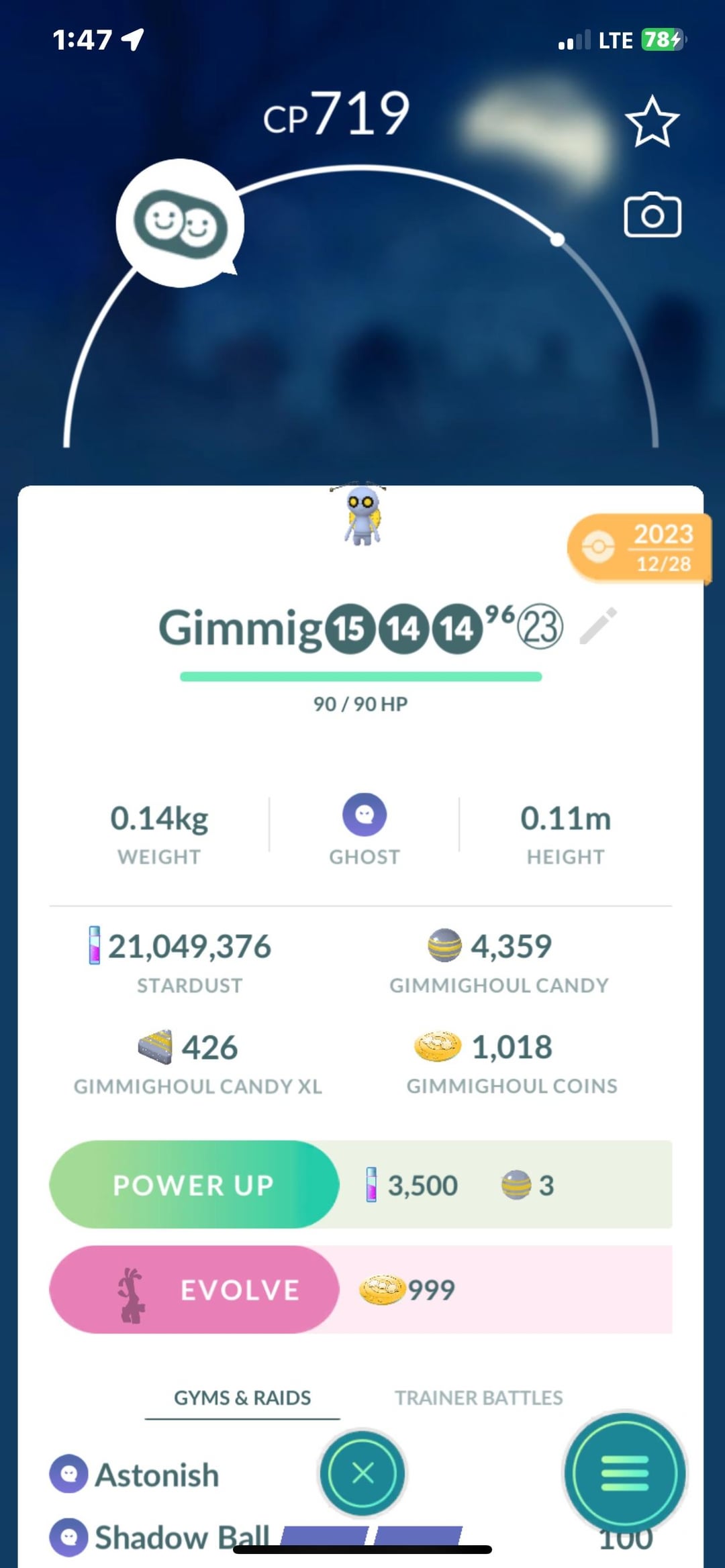Edit the Pokémon's nickname with the pencil
This screenshot has height=1568, width=725.
[597, 627]
